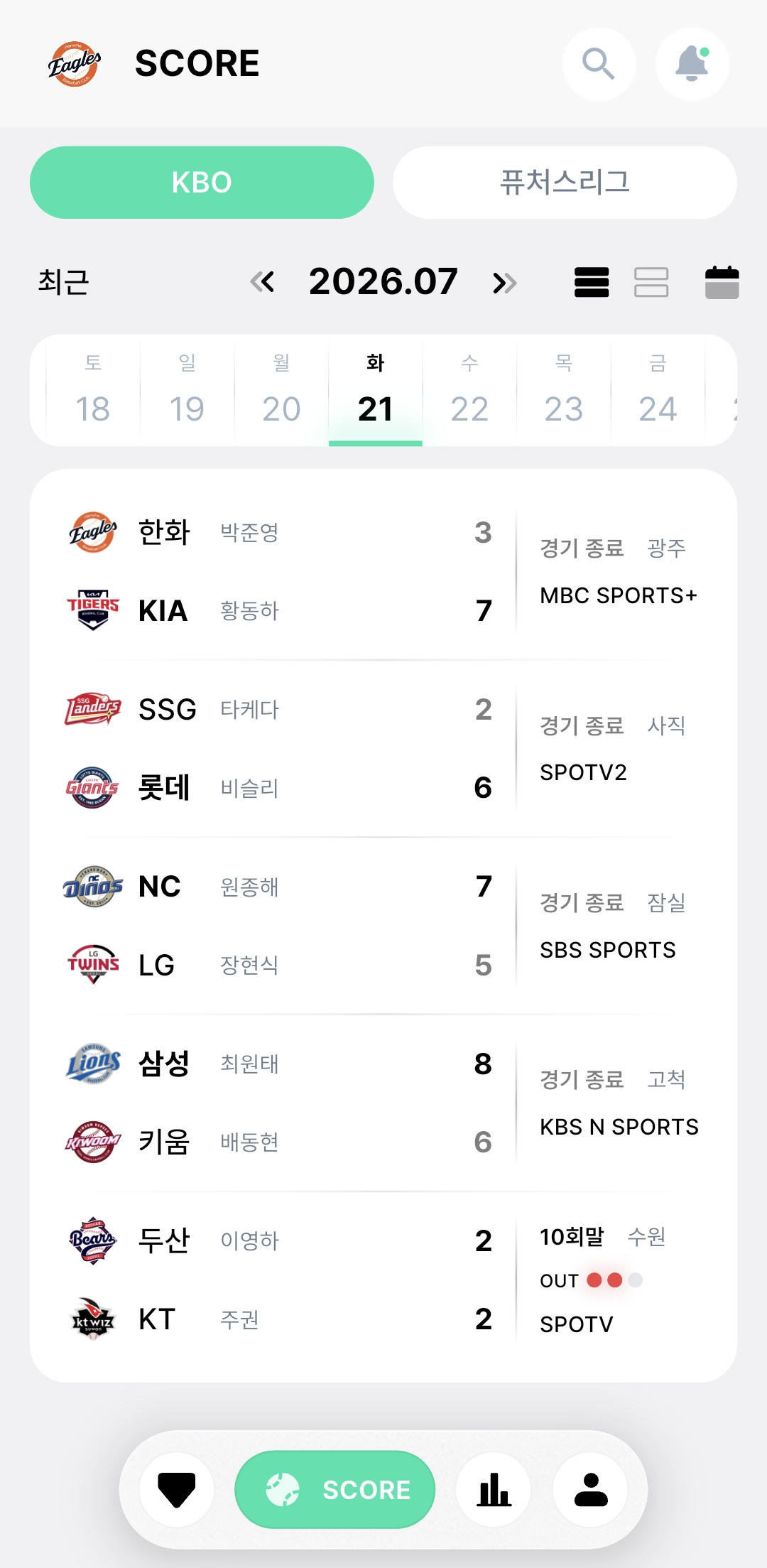
Task: Go to next month with right double-arrow
Action: click(x=504, y=282)
